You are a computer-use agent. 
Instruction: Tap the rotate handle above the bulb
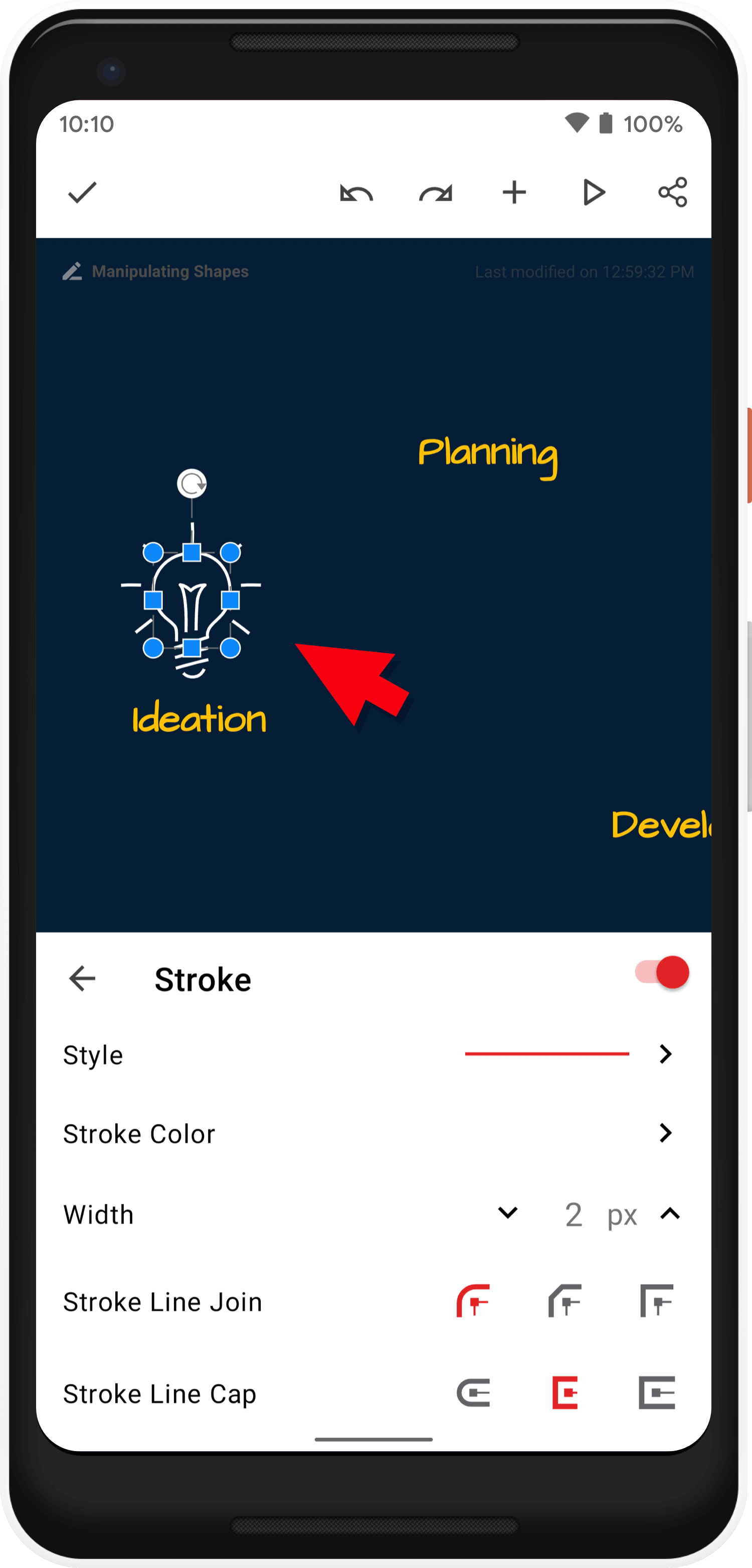pyautogui.click(x=192, y=484)
